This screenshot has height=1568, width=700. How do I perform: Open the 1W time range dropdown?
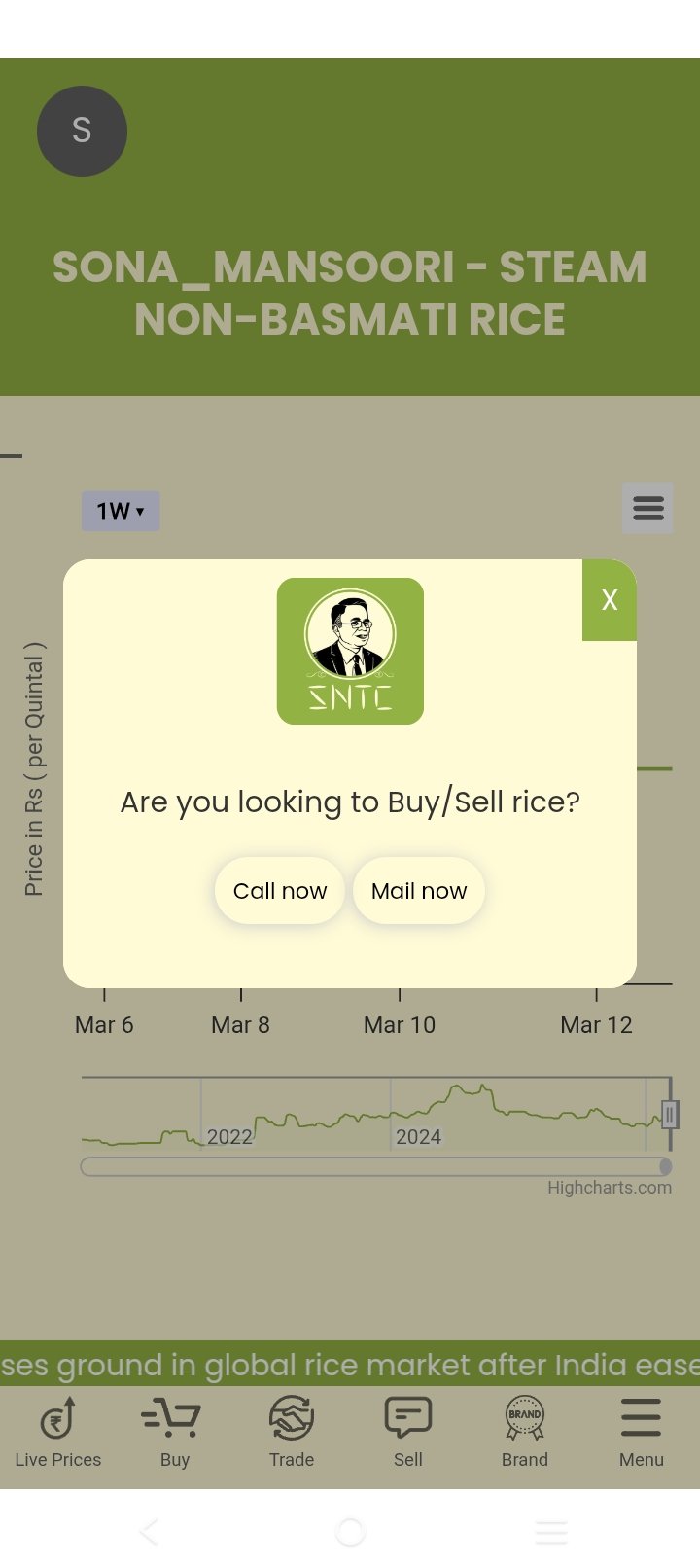(x=121, y=512)
